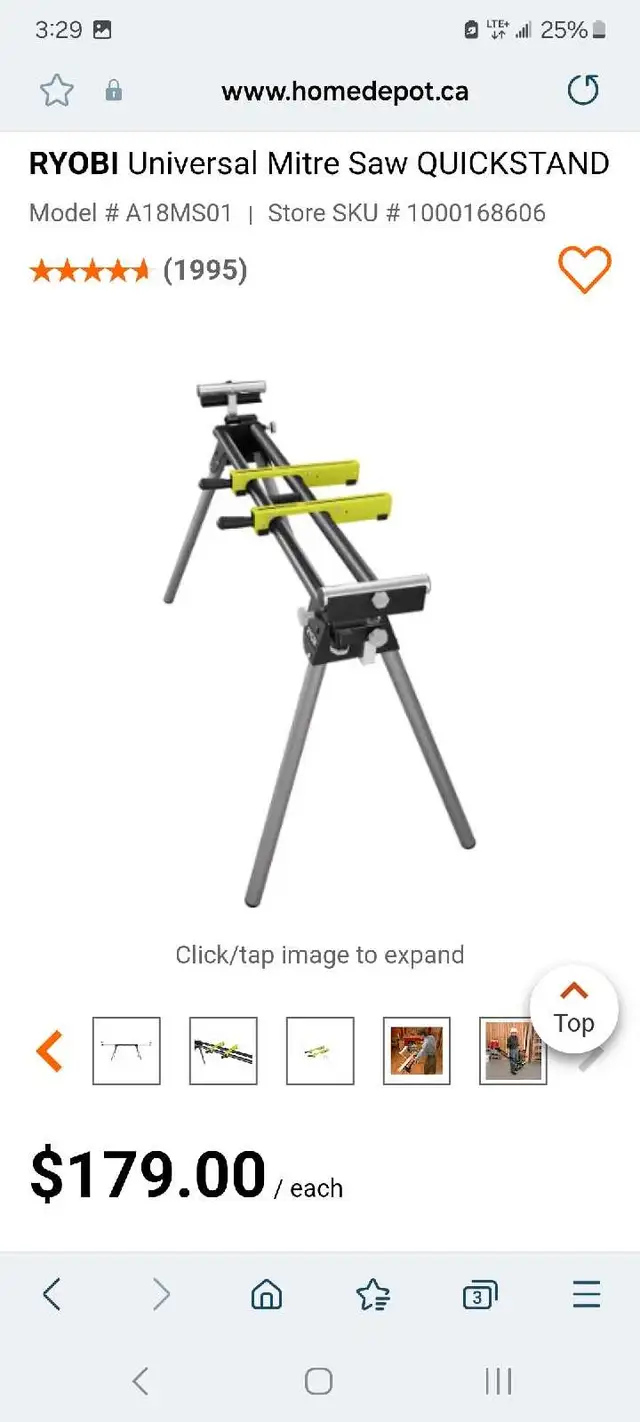The image size is (640, 1422).
Task: Select the second thumbnail showing stand rails
Action: [x=223, y=1051]
